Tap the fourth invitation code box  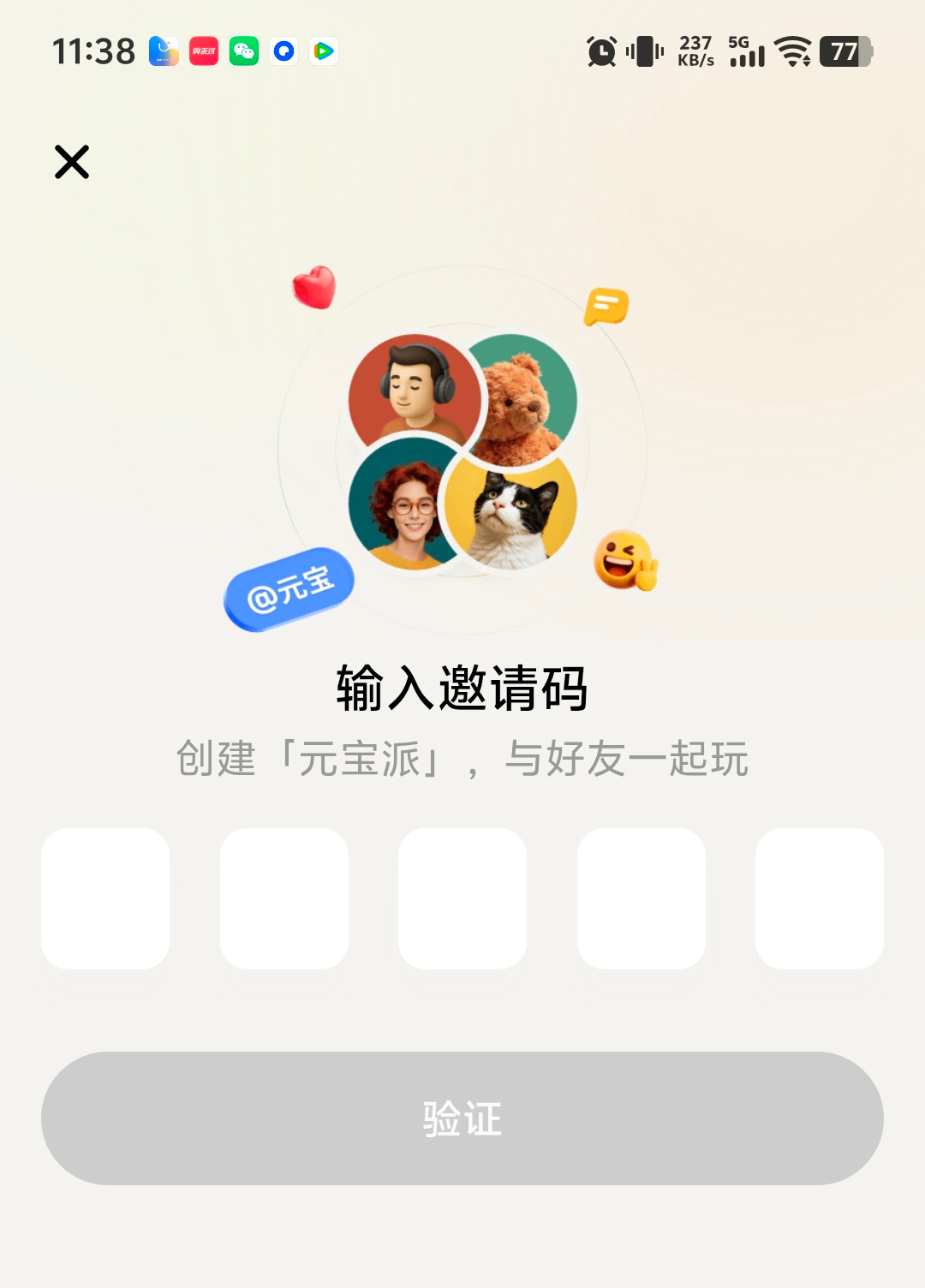point(642,898)
